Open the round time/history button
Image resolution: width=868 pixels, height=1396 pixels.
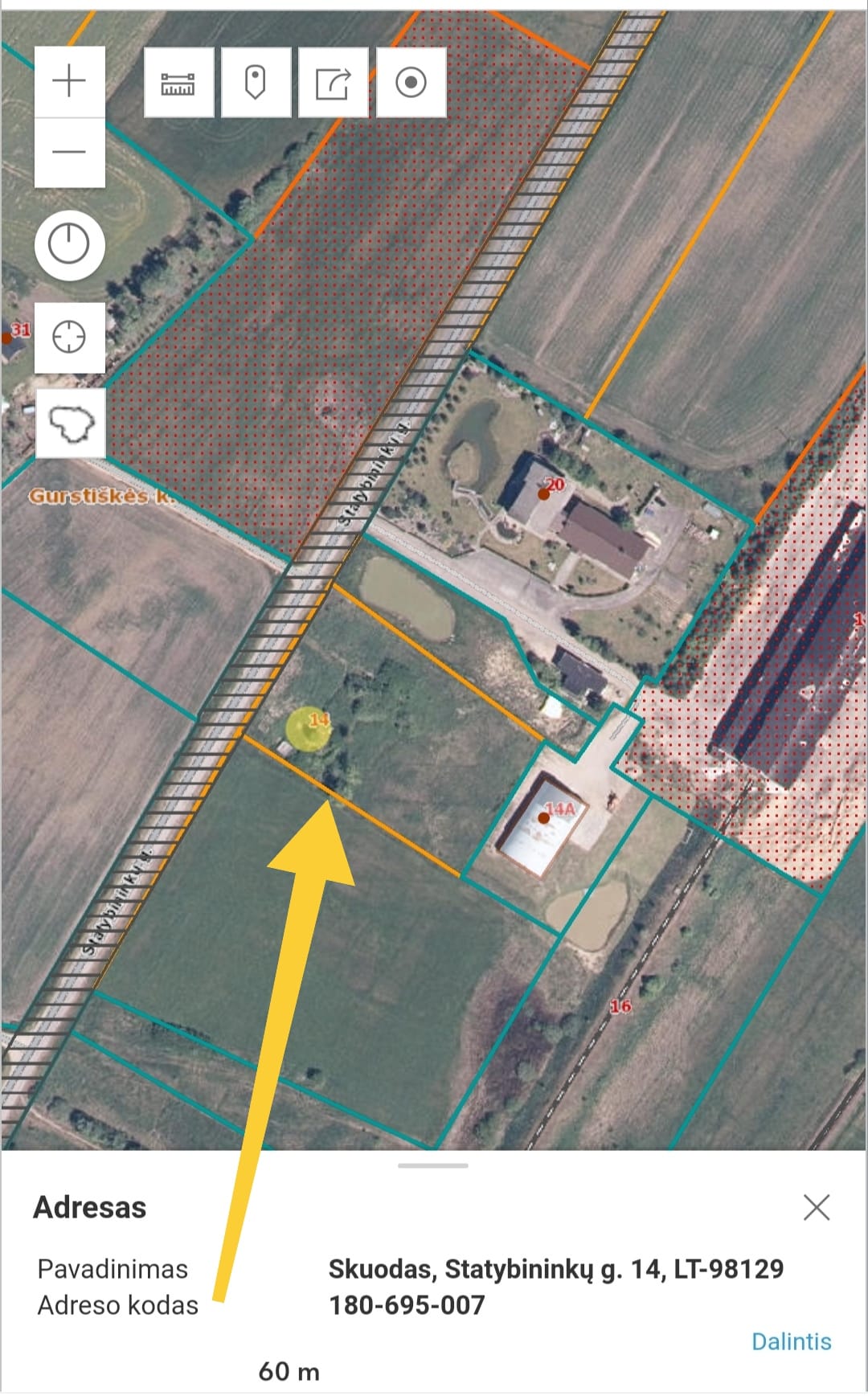[69, 244]
